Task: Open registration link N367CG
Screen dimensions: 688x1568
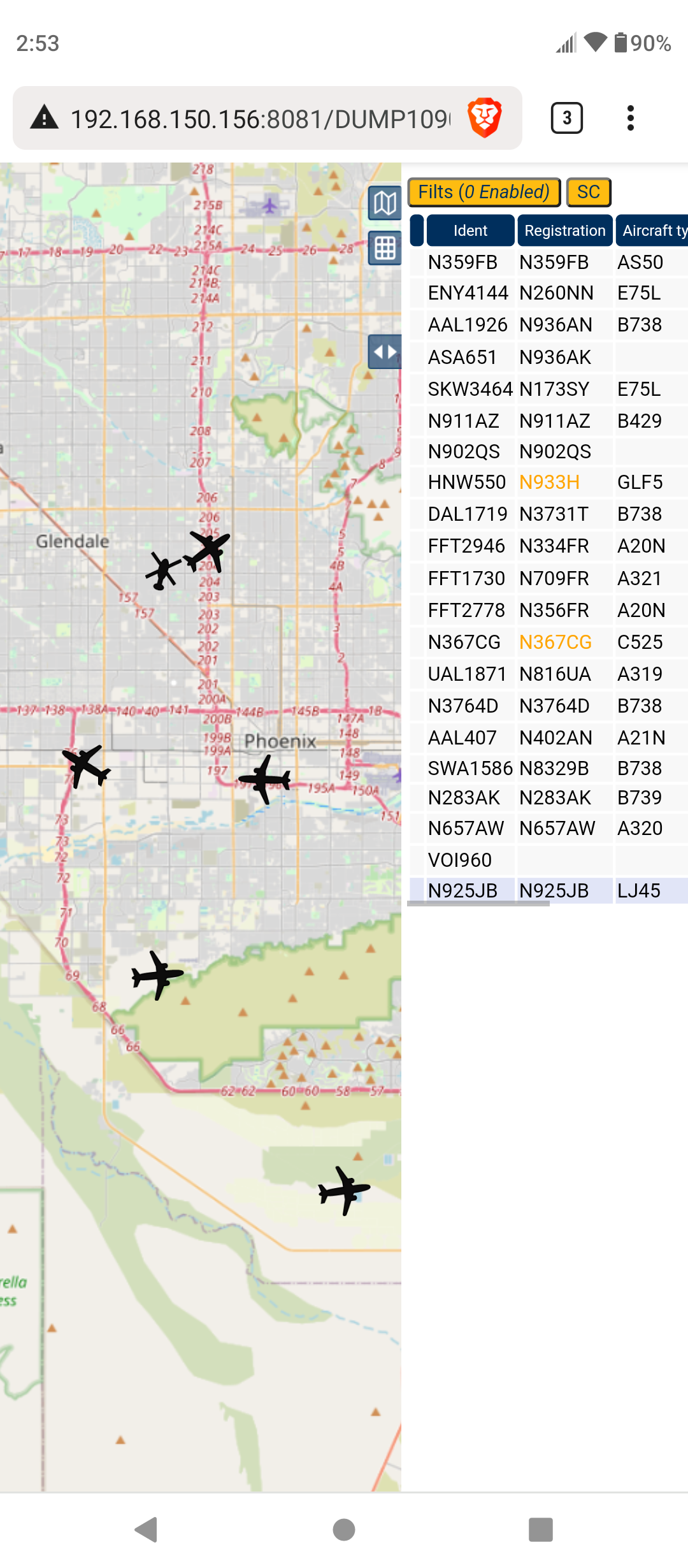Action: [x=555, y=642]
